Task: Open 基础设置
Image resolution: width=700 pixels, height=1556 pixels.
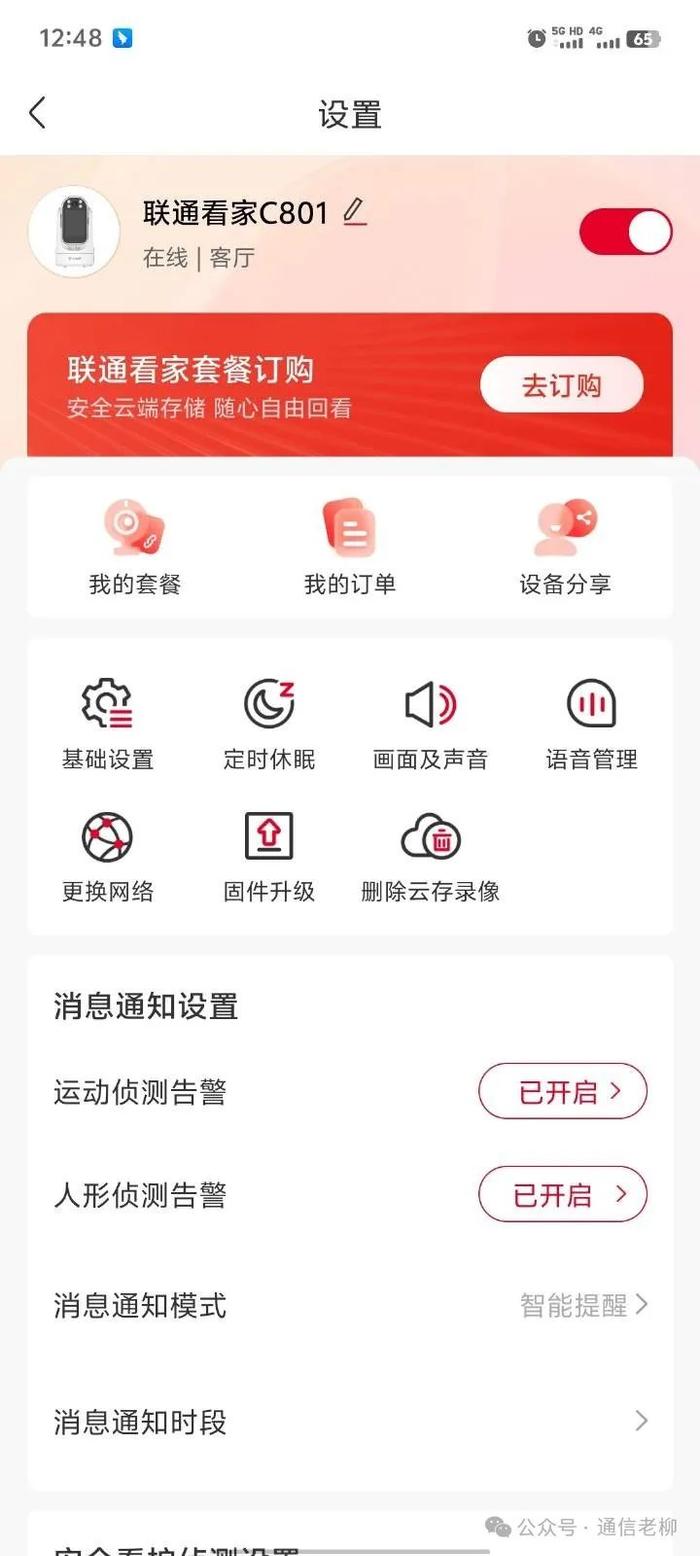Action: (107, 724)
